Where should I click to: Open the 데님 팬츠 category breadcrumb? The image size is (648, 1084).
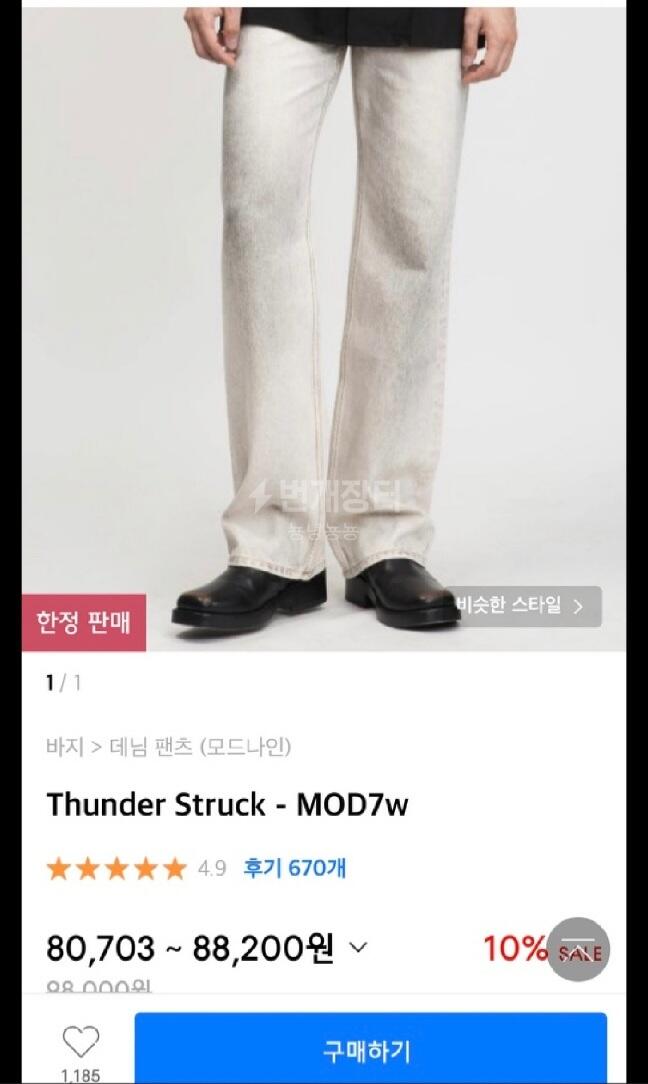pos(150,747)
